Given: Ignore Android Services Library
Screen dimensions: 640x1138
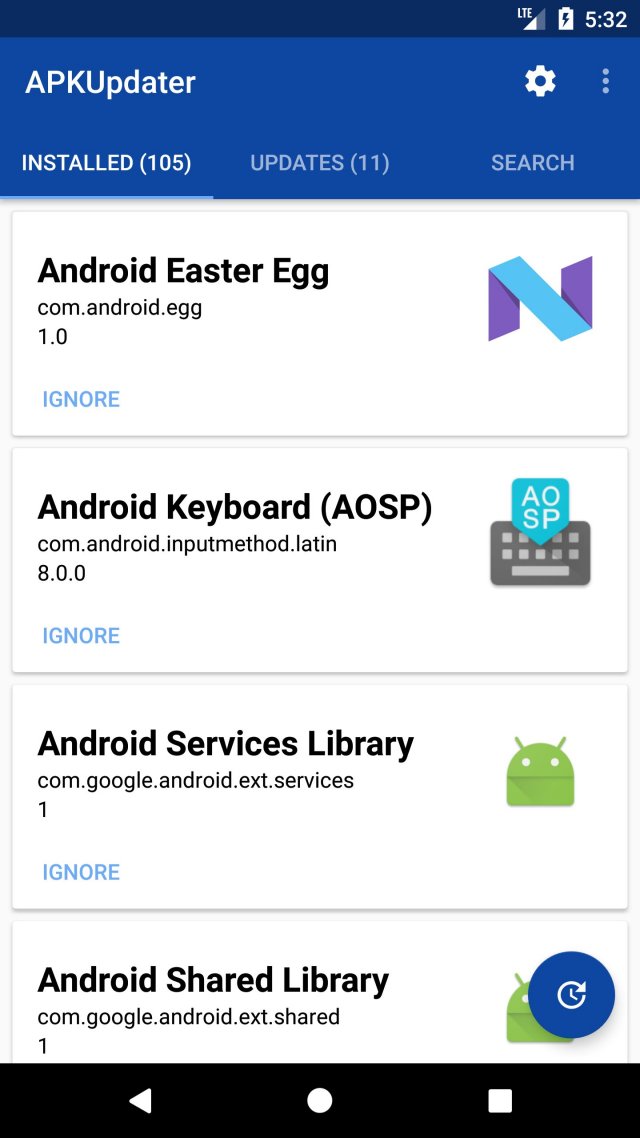Looking at the screenshot, I should [81, 872].
